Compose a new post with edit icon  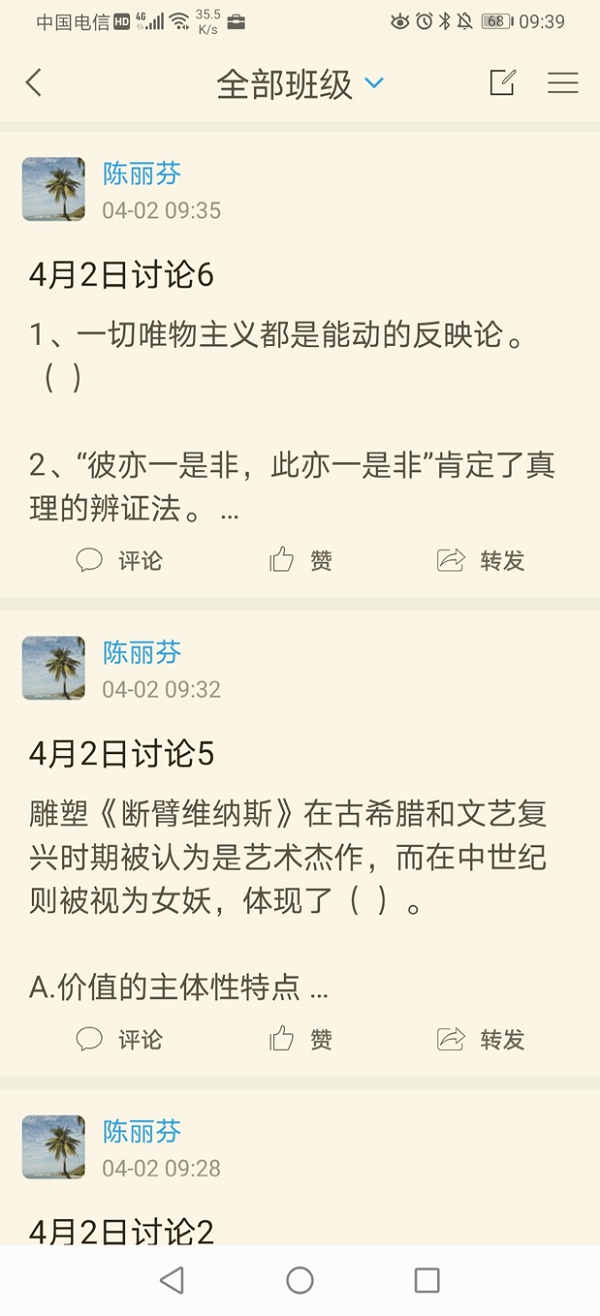(x=502, y=83)
